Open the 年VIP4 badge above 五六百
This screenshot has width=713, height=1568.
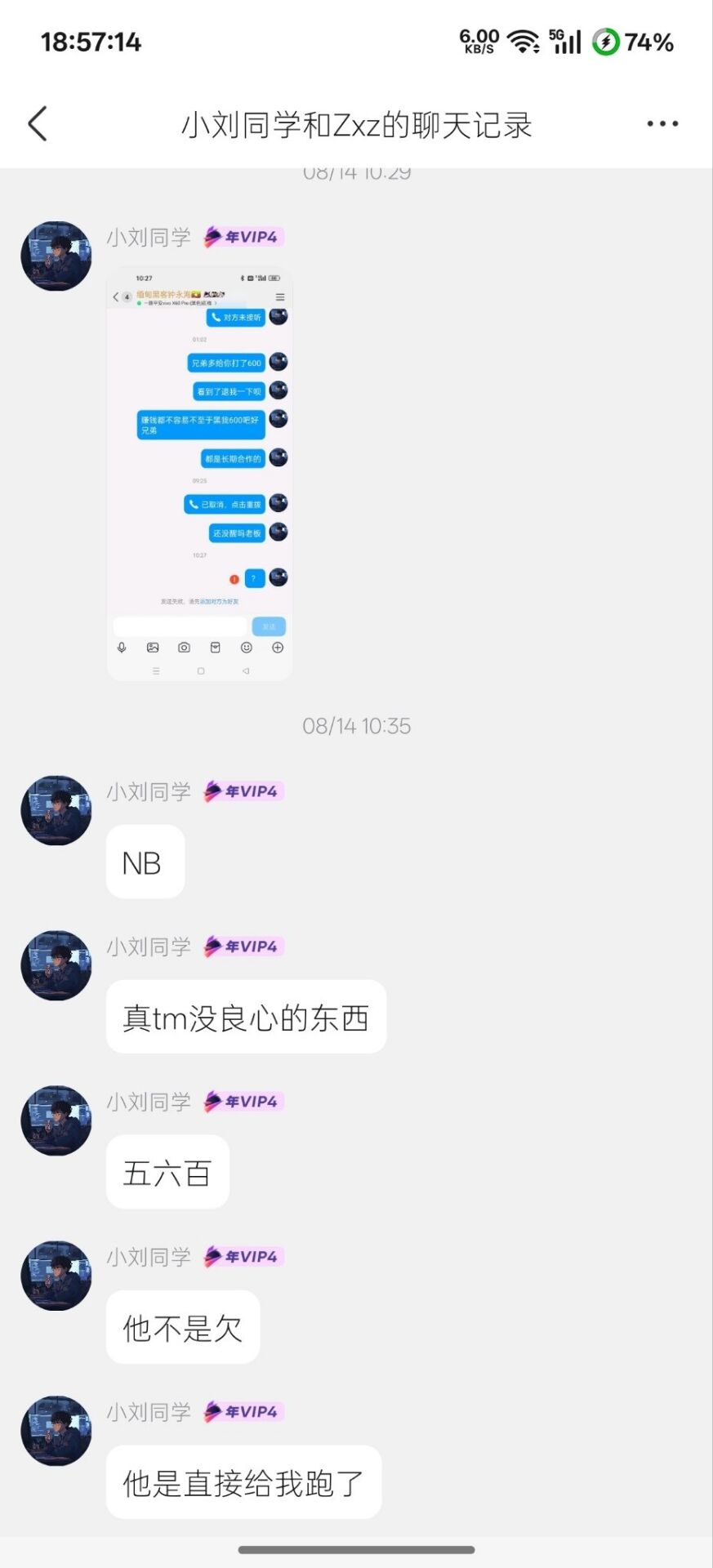tap(243, 1101)
